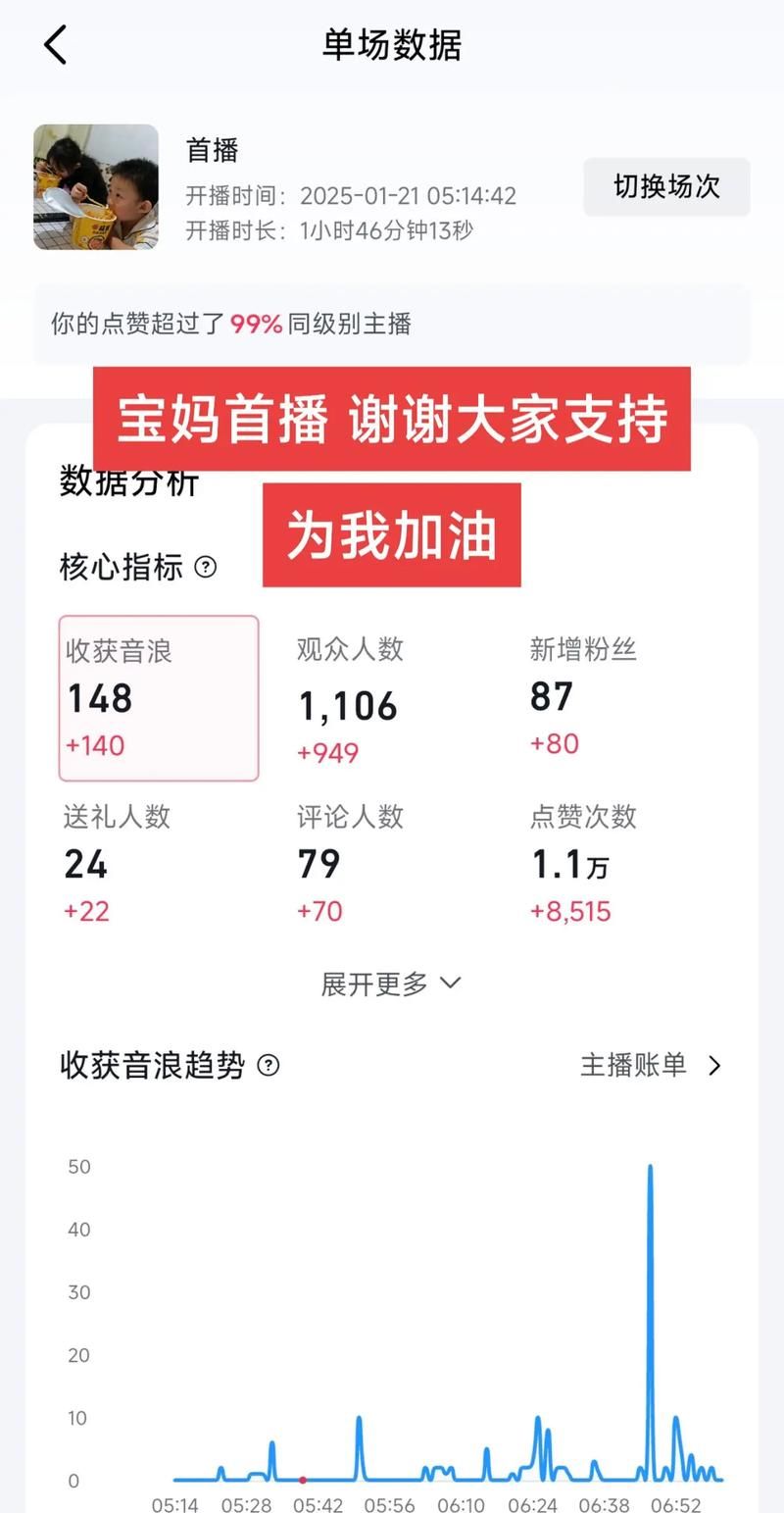The height and width of the screenshot is (1513, 784).
Task: Tap the 切换场次 button
Action: point(666,186)
